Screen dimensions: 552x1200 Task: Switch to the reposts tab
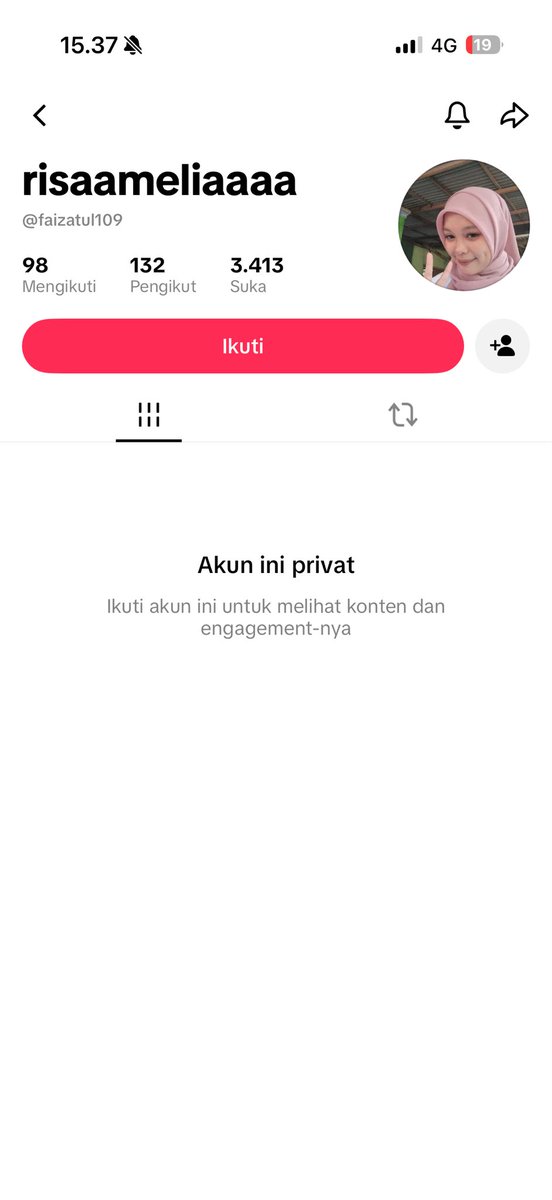(x=403, y=415)
